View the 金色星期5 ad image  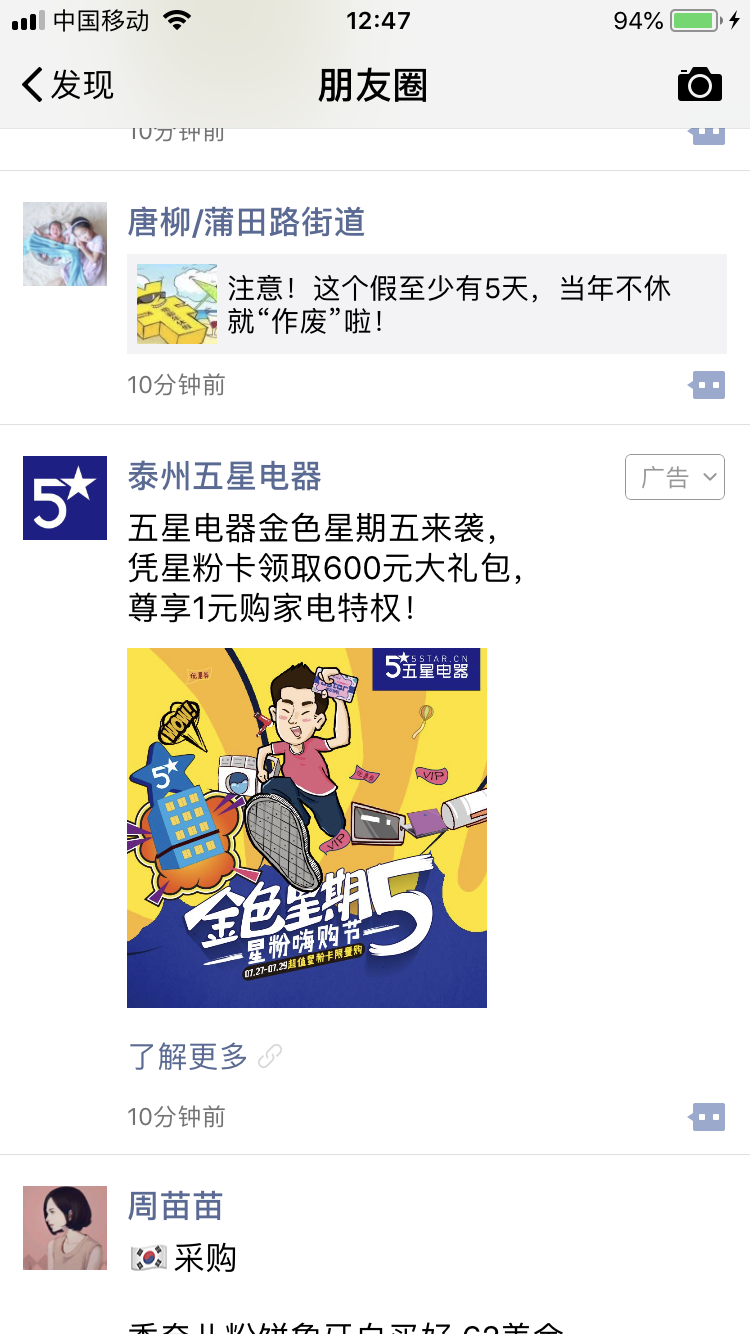307,828
